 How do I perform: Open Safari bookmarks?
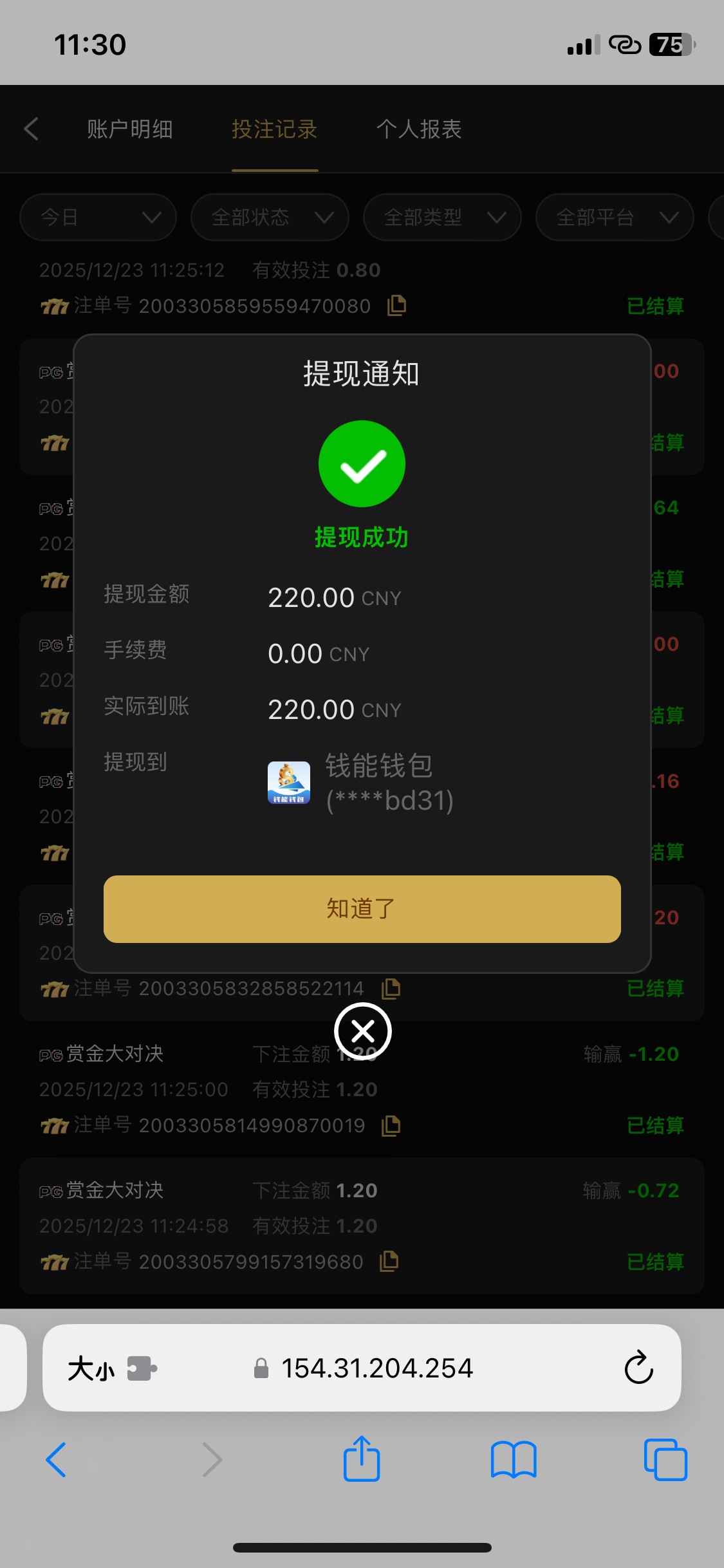(x=513, y=1459)
